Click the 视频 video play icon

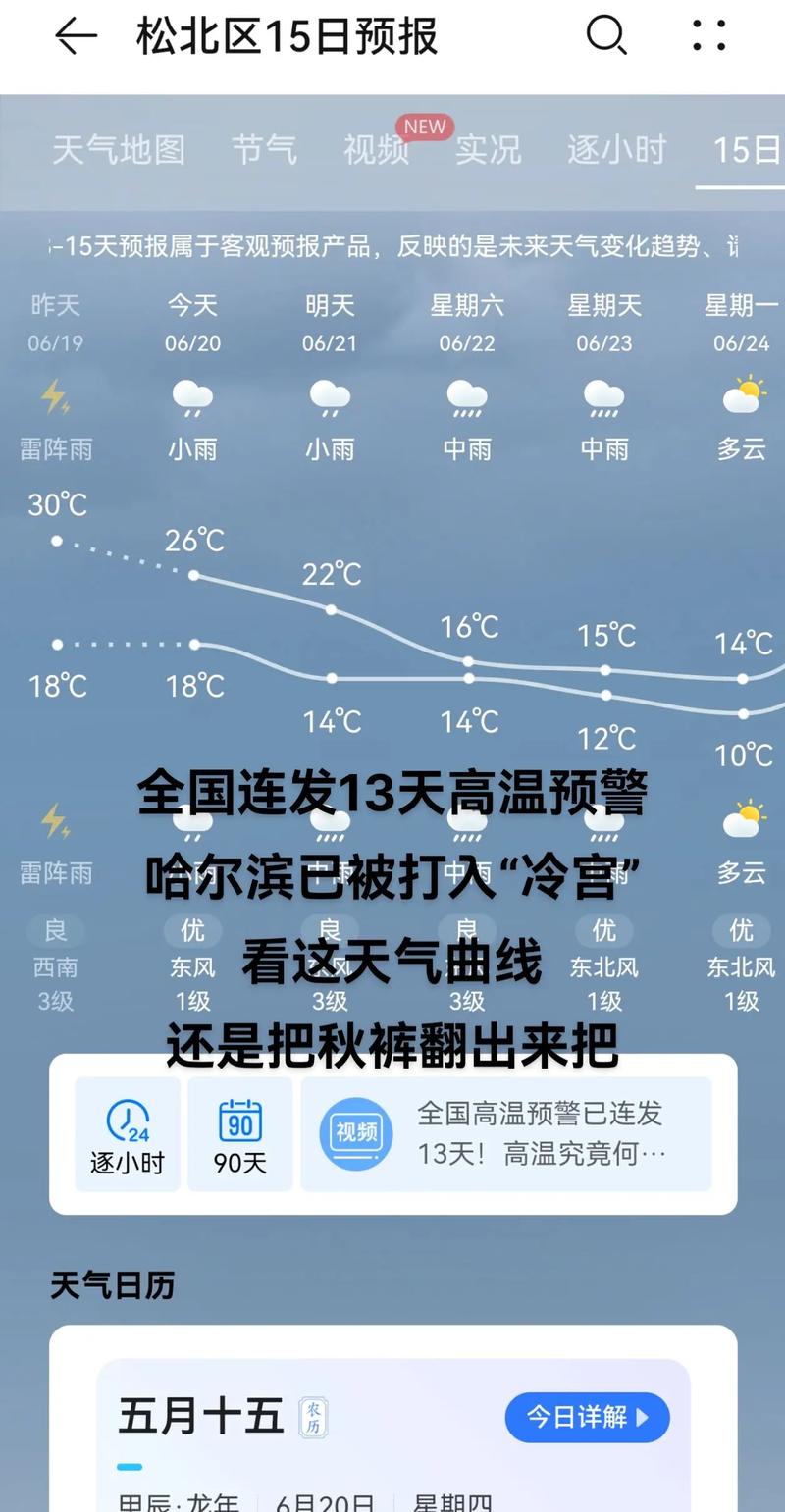pyautogui.click(x=355, y=1132)
